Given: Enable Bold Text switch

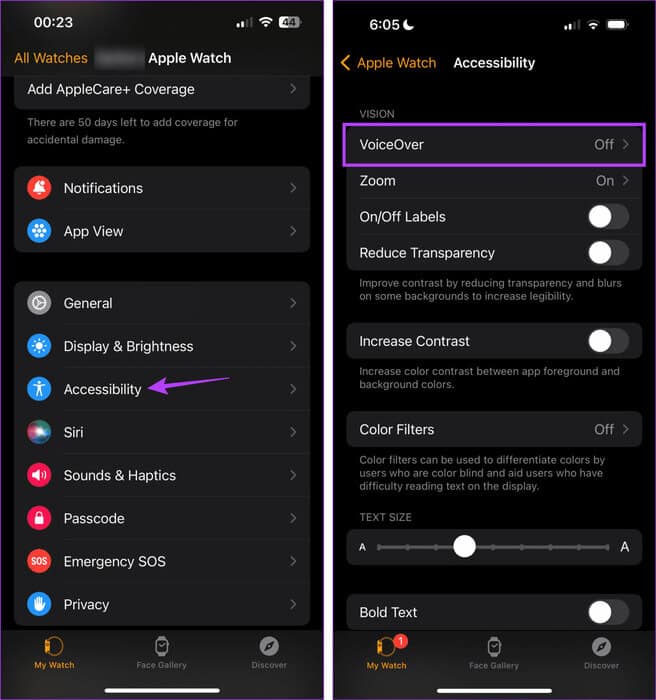Looking at the screenshot, I should (x=608, y=612).
